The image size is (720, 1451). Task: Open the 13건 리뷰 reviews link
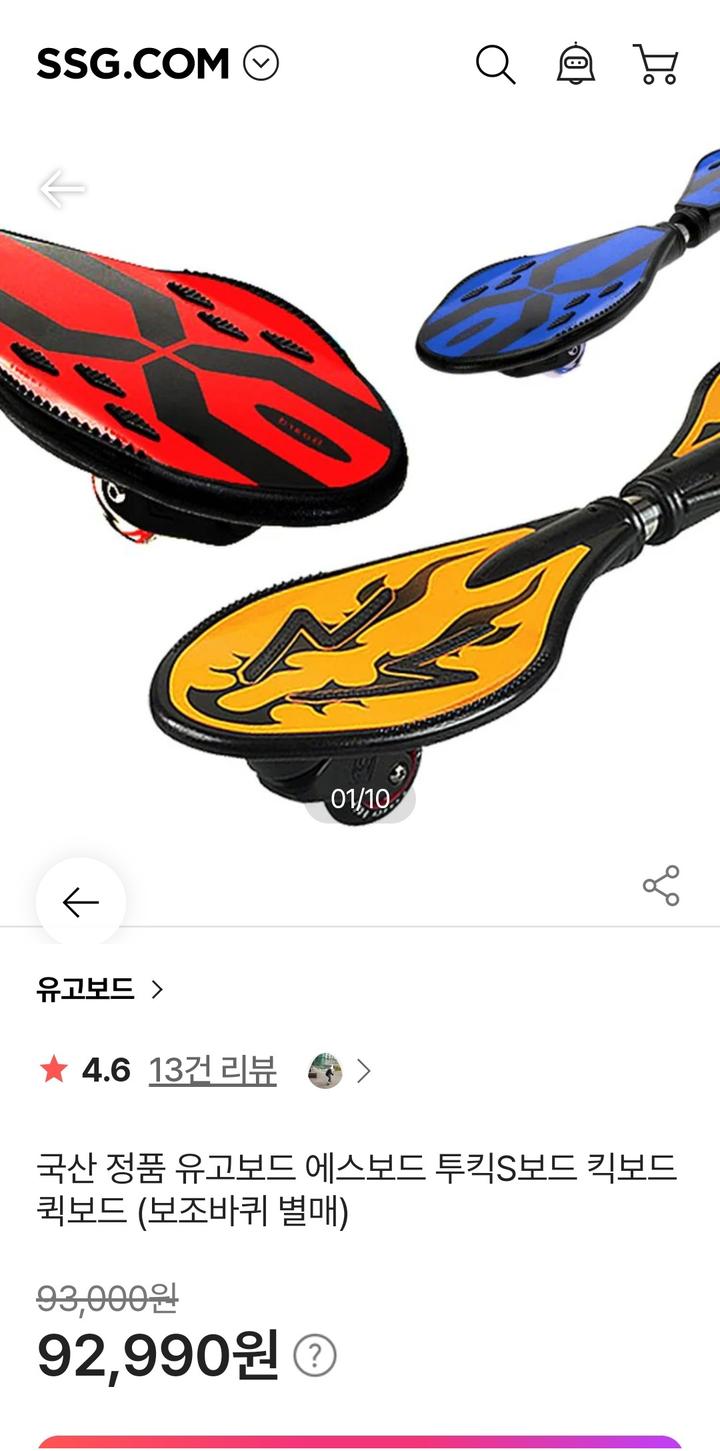click(x=212, y=1071)
